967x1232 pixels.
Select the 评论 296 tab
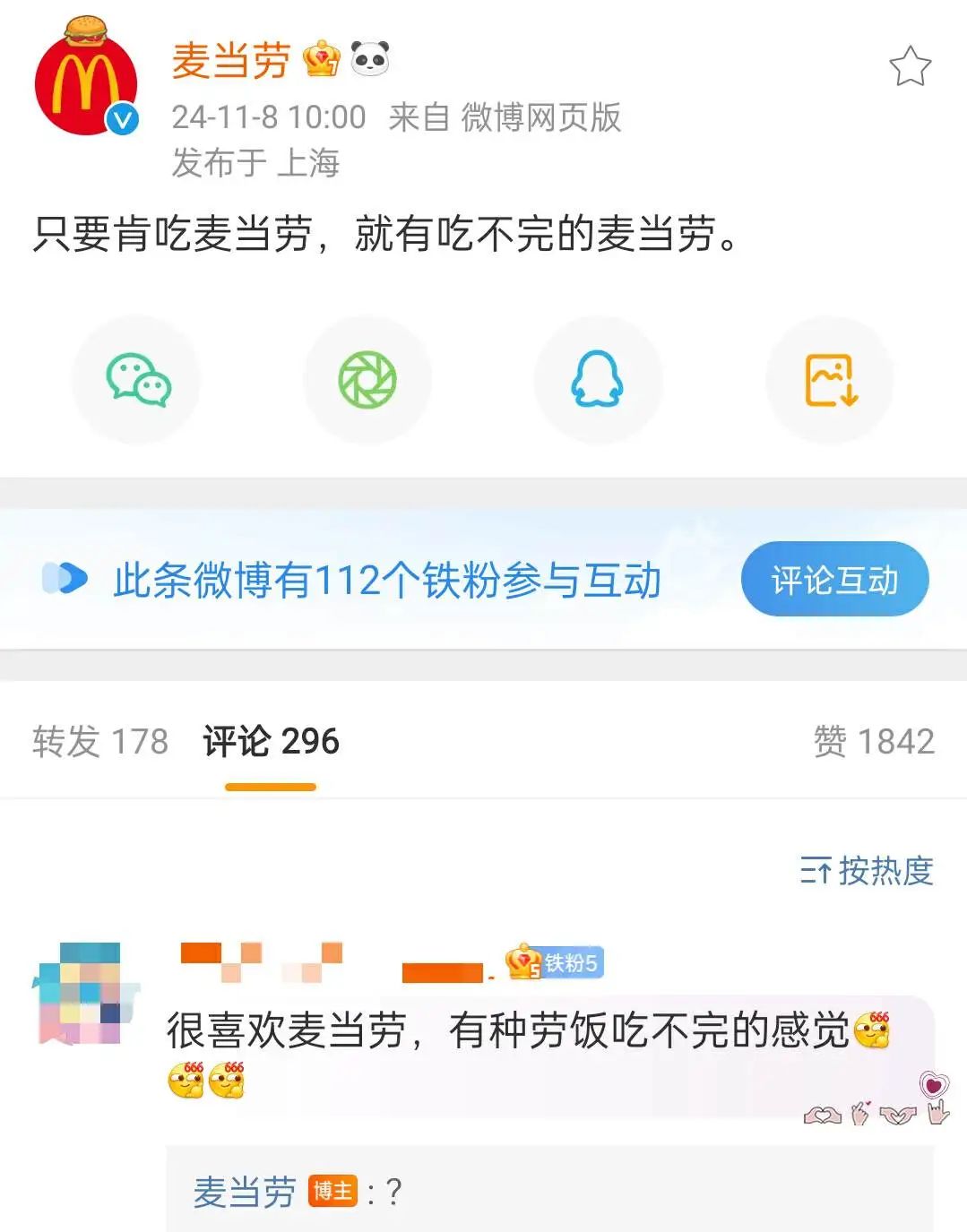click(271, 742)
